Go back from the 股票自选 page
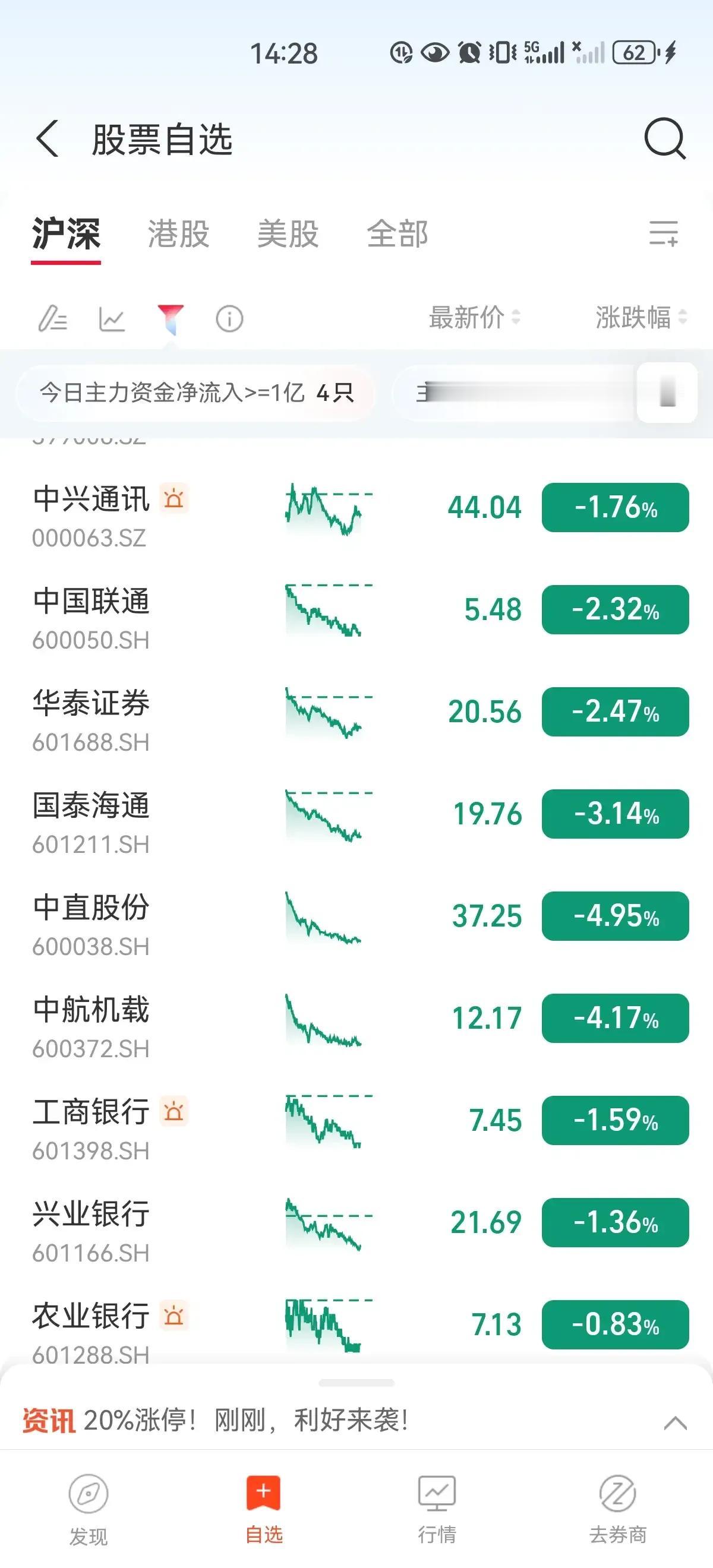 (48, 139)
